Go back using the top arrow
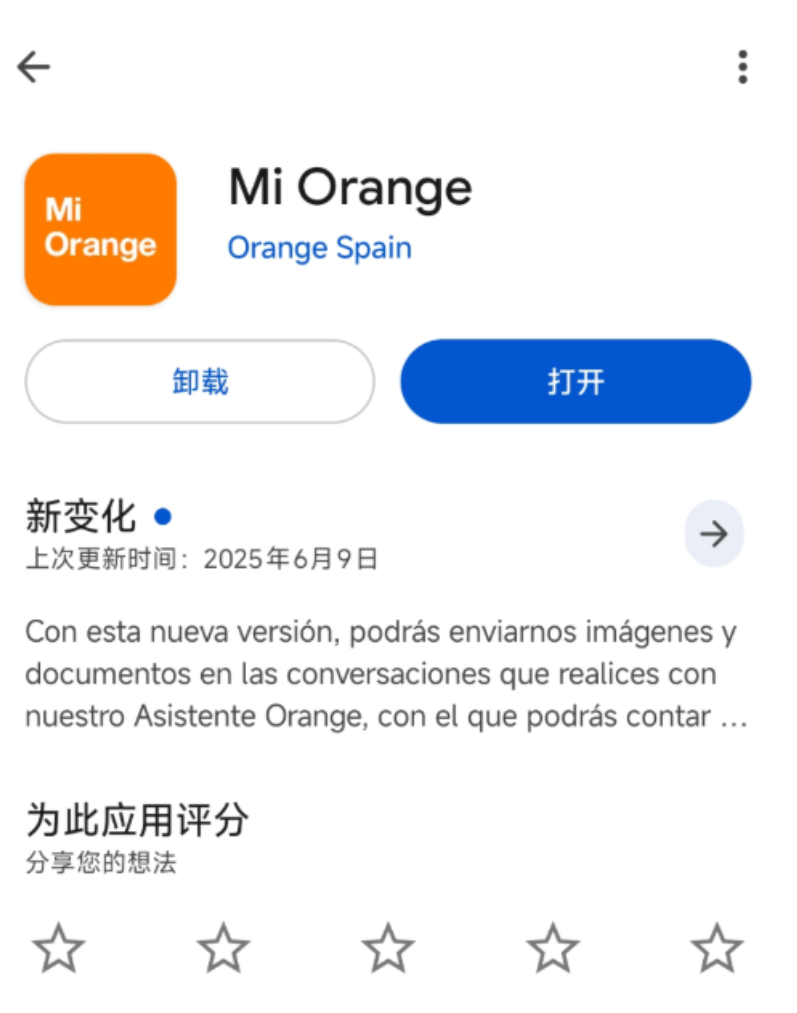Viewport: 797px width, 1013px height. coord(33,67)
